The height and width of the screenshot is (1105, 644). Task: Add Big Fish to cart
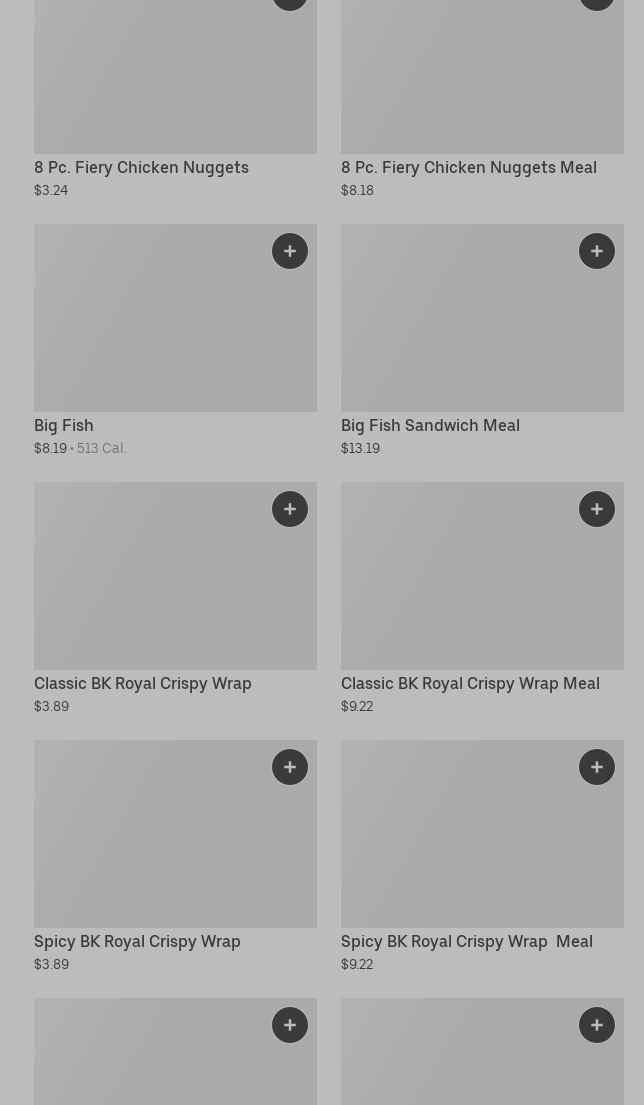coord(290,251)
